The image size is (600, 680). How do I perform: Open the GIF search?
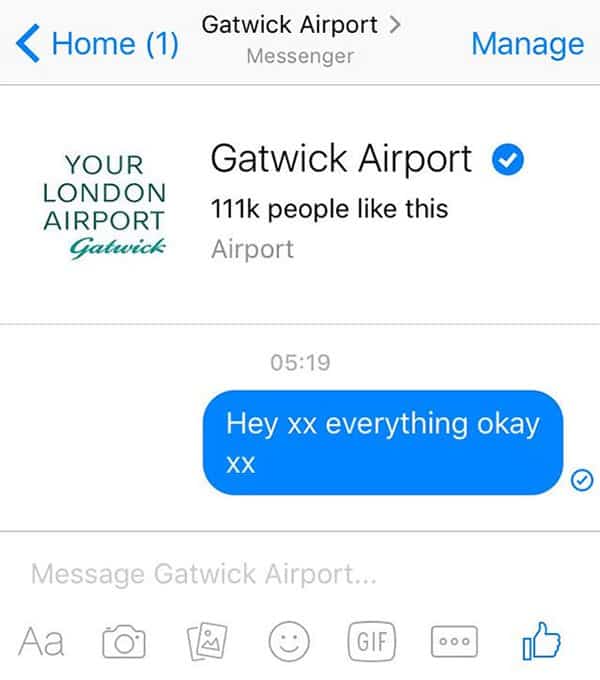(371, 642)
